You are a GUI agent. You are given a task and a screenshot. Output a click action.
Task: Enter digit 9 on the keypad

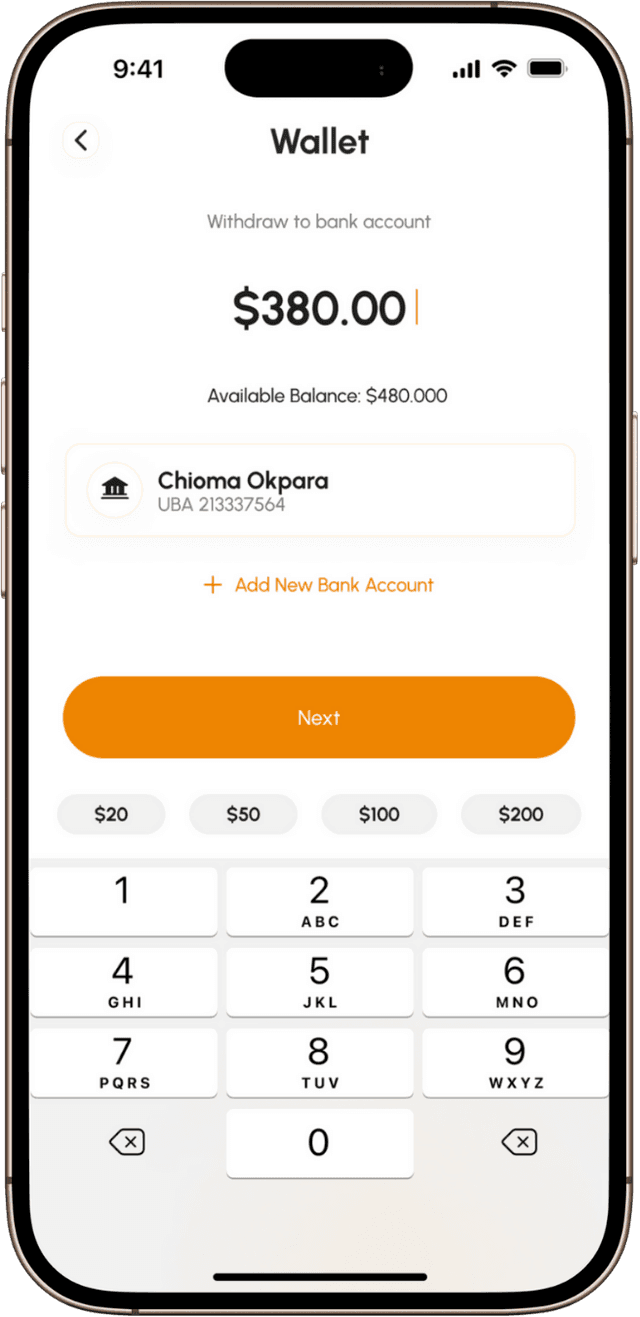click(515, 1062)
